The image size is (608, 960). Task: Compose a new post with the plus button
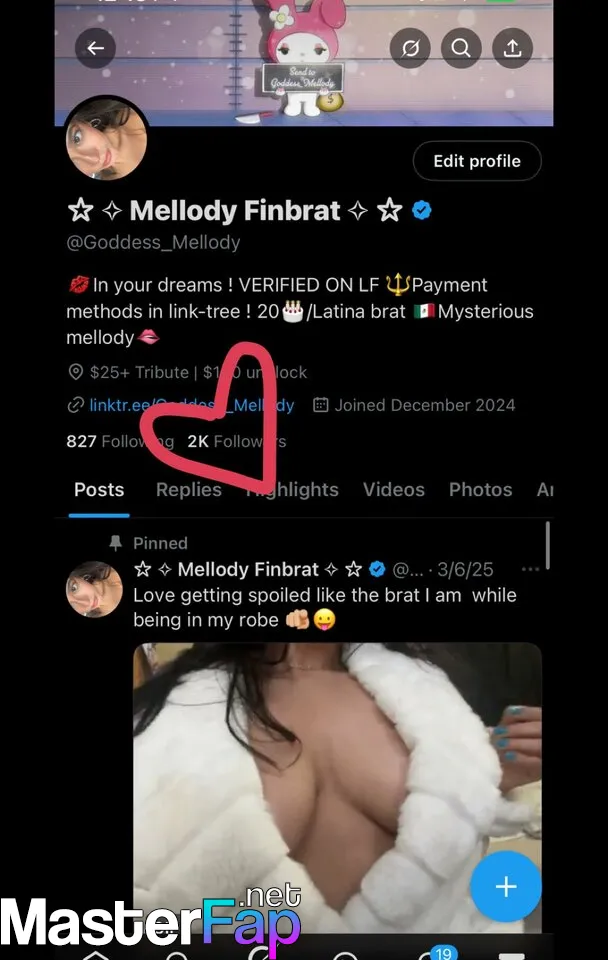tap(506, 886)
